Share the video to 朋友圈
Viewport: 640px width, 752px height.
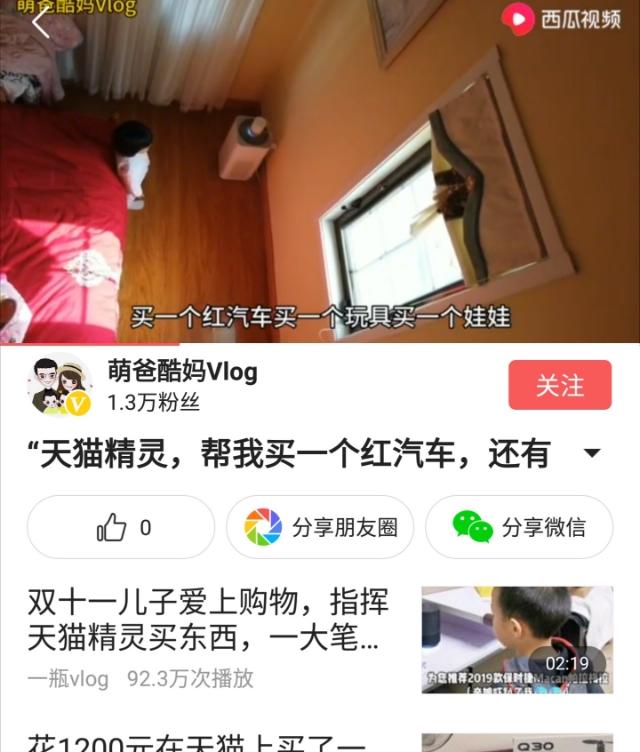[320, 527]
